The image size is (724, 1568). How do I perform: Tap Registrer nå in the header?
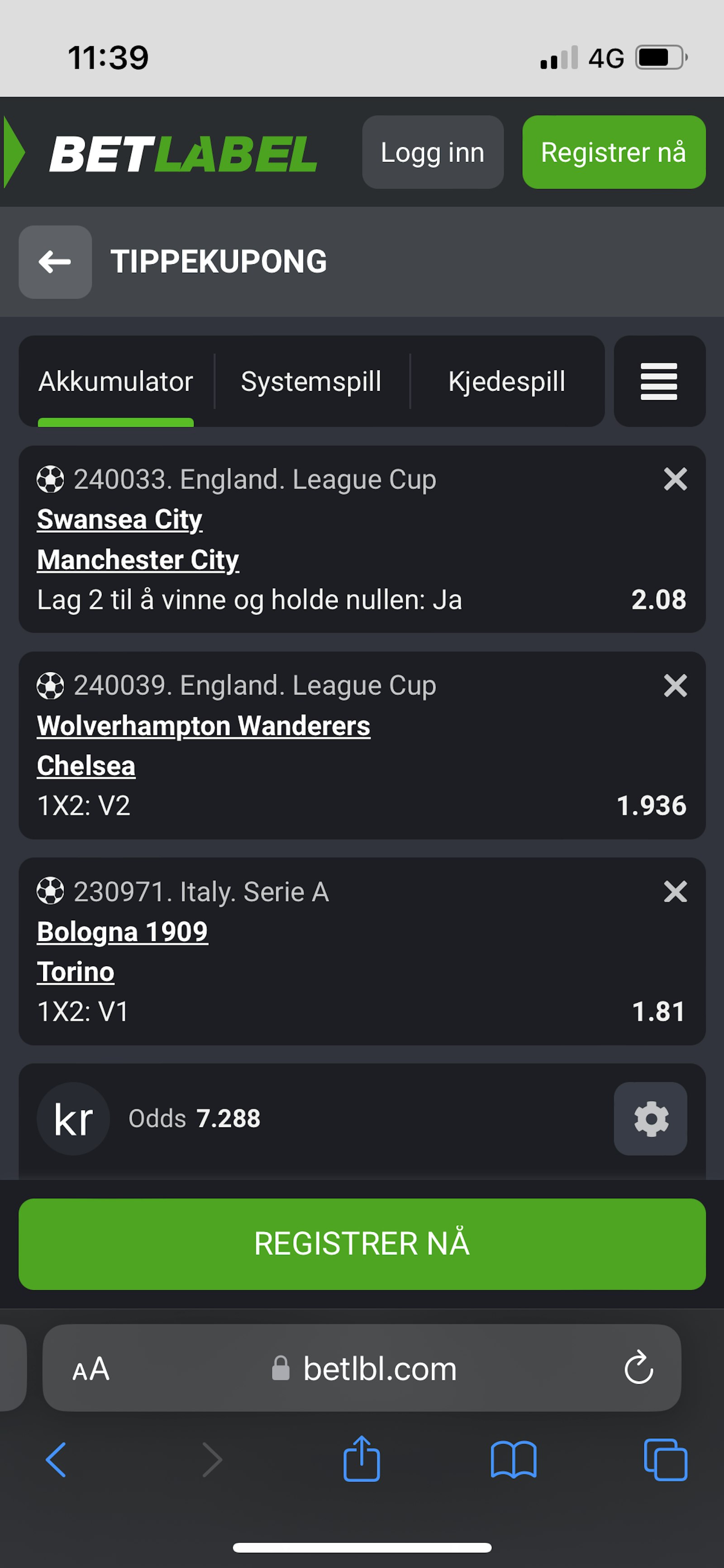click(613, 152)
